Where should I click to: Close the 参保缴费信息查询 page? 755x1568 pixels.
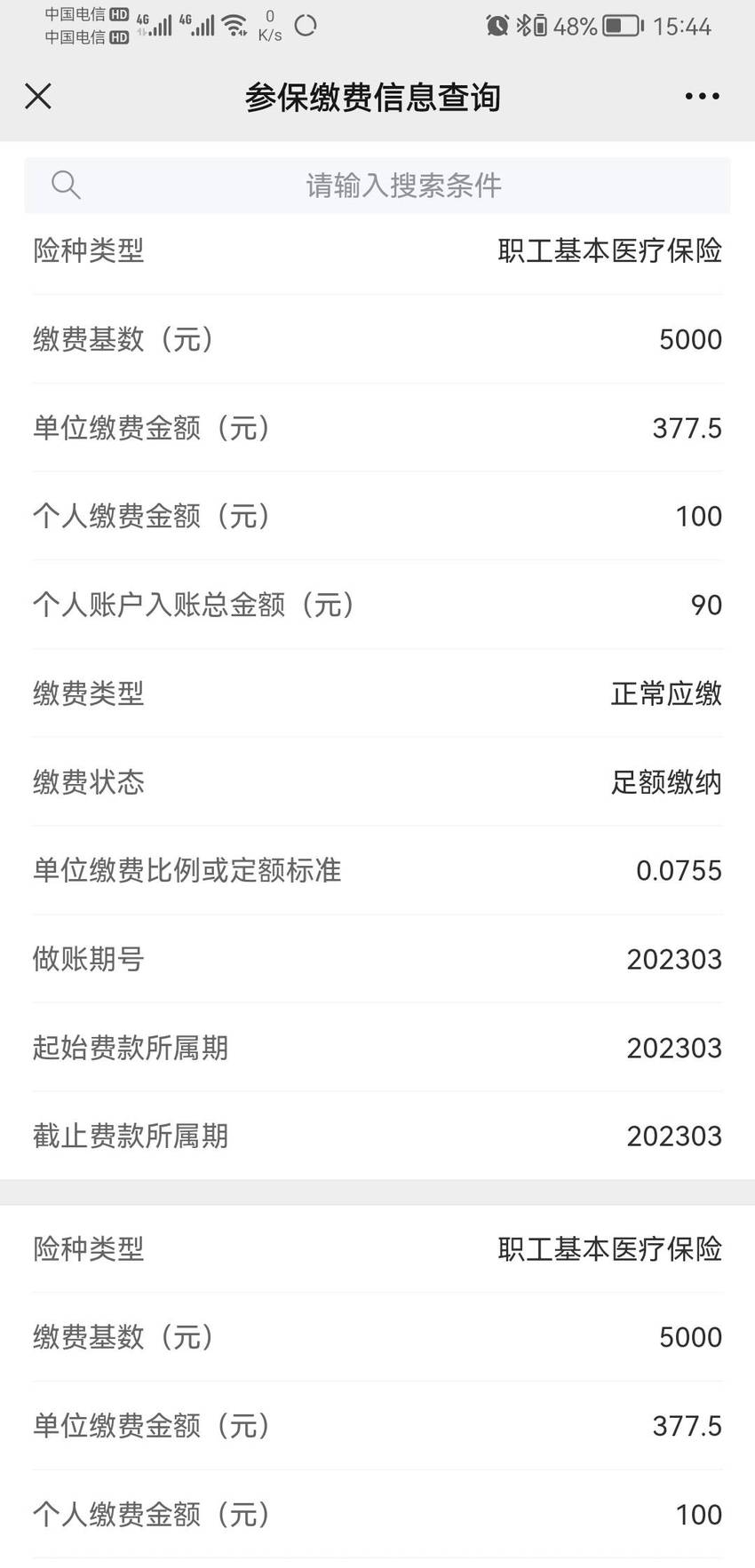point(38,96)
